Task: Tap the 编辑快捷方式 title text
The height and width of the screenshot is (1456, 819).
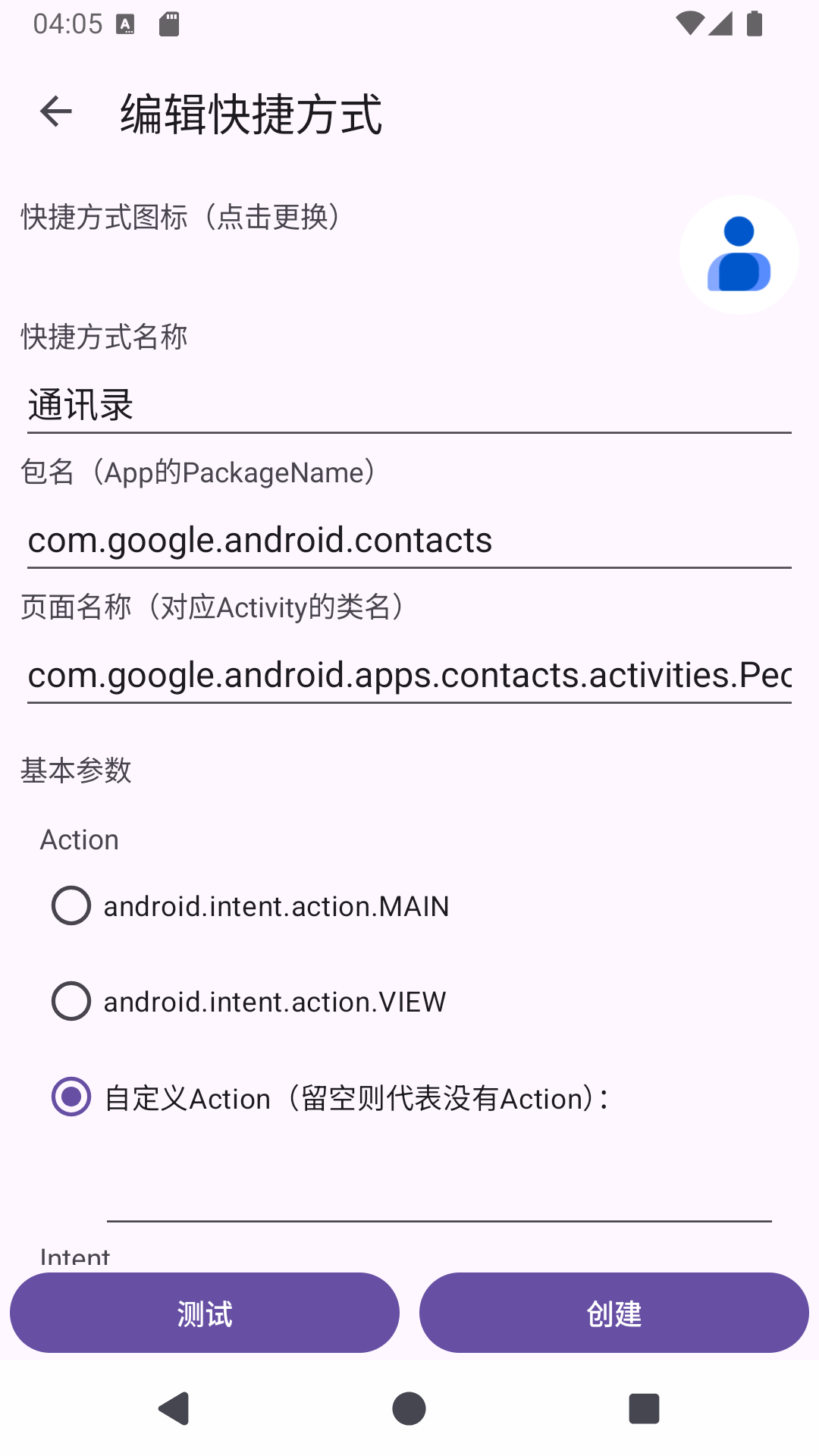Action: tap(250, 115)
